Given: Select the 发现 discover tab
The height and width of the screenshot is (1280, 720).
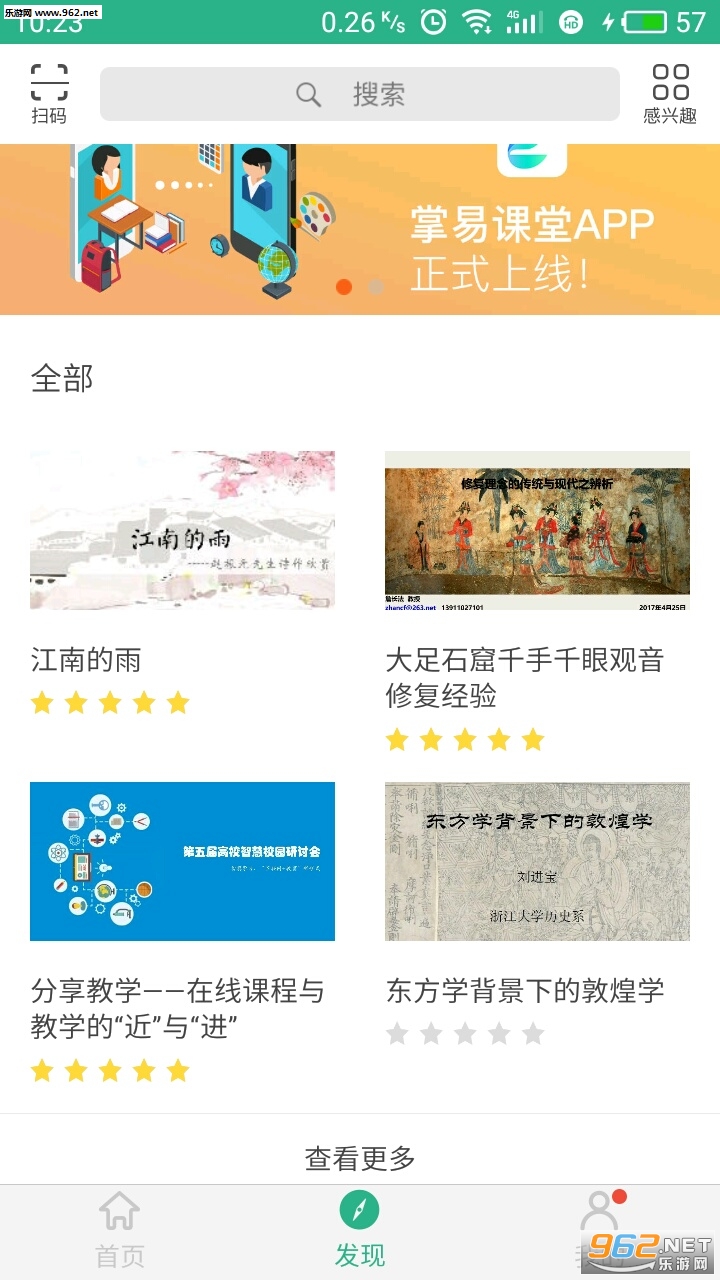Looking at the screenshot, I should click(360, 1230).
